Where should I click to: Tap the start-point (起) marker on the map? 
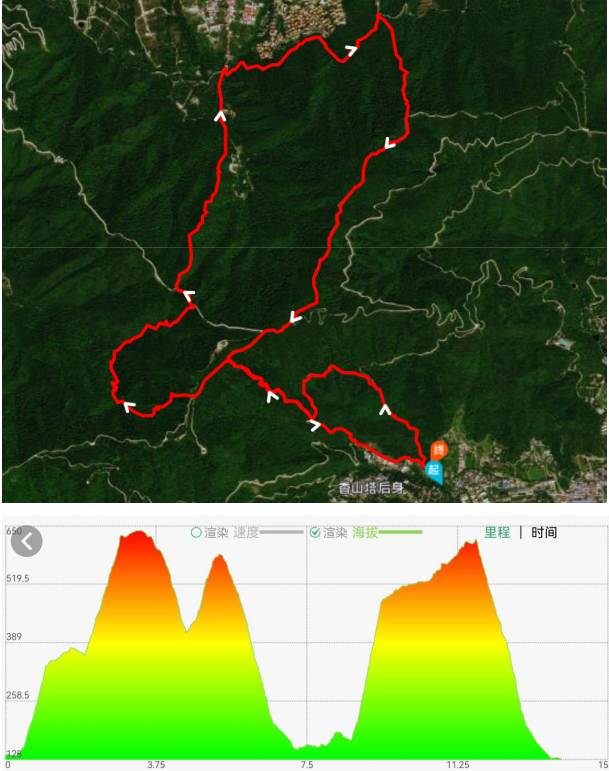point(433,470)
